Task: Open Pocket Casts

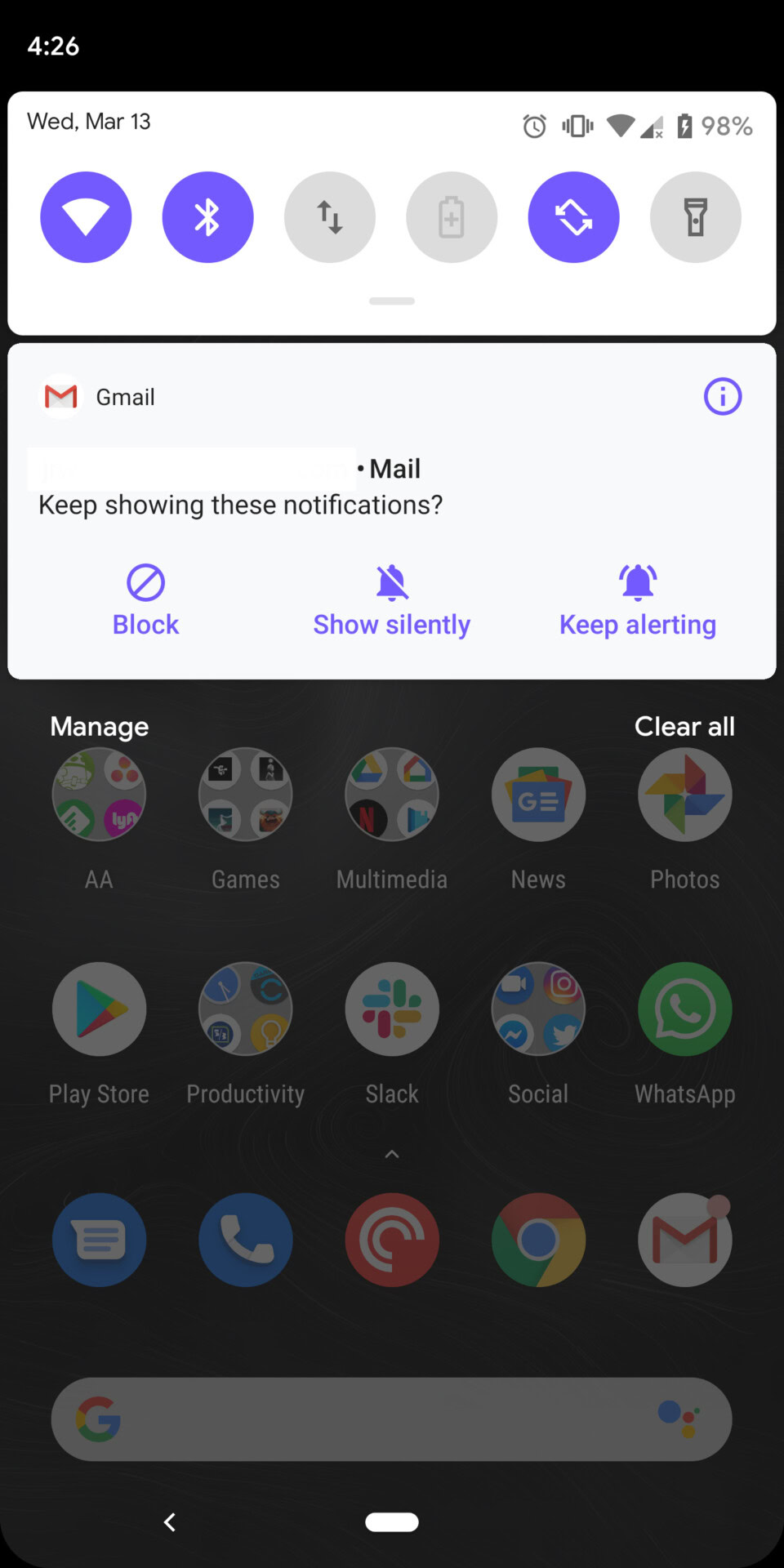Action: point(392,1239)
